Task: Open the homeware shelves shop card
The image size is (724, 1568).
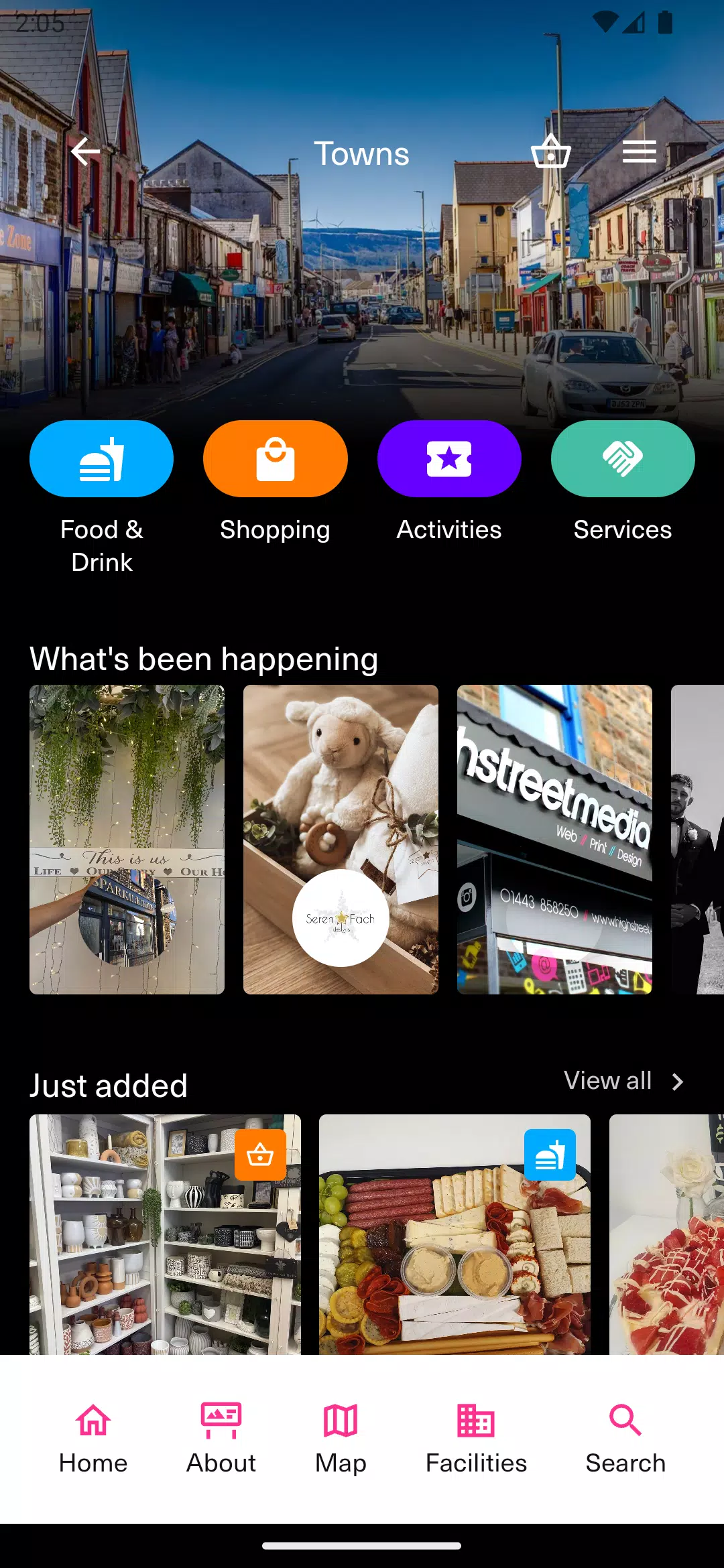Action: coord(165,1234)
